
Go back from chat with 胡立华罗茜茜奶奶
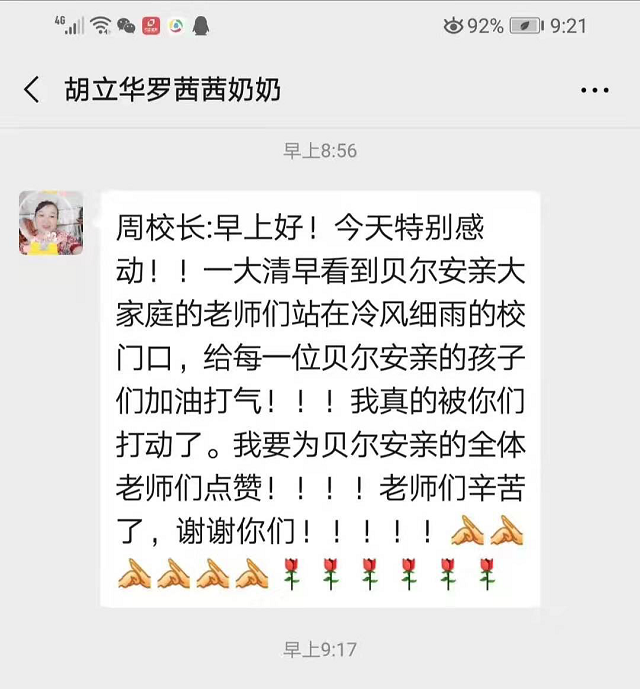pos(32,90)
